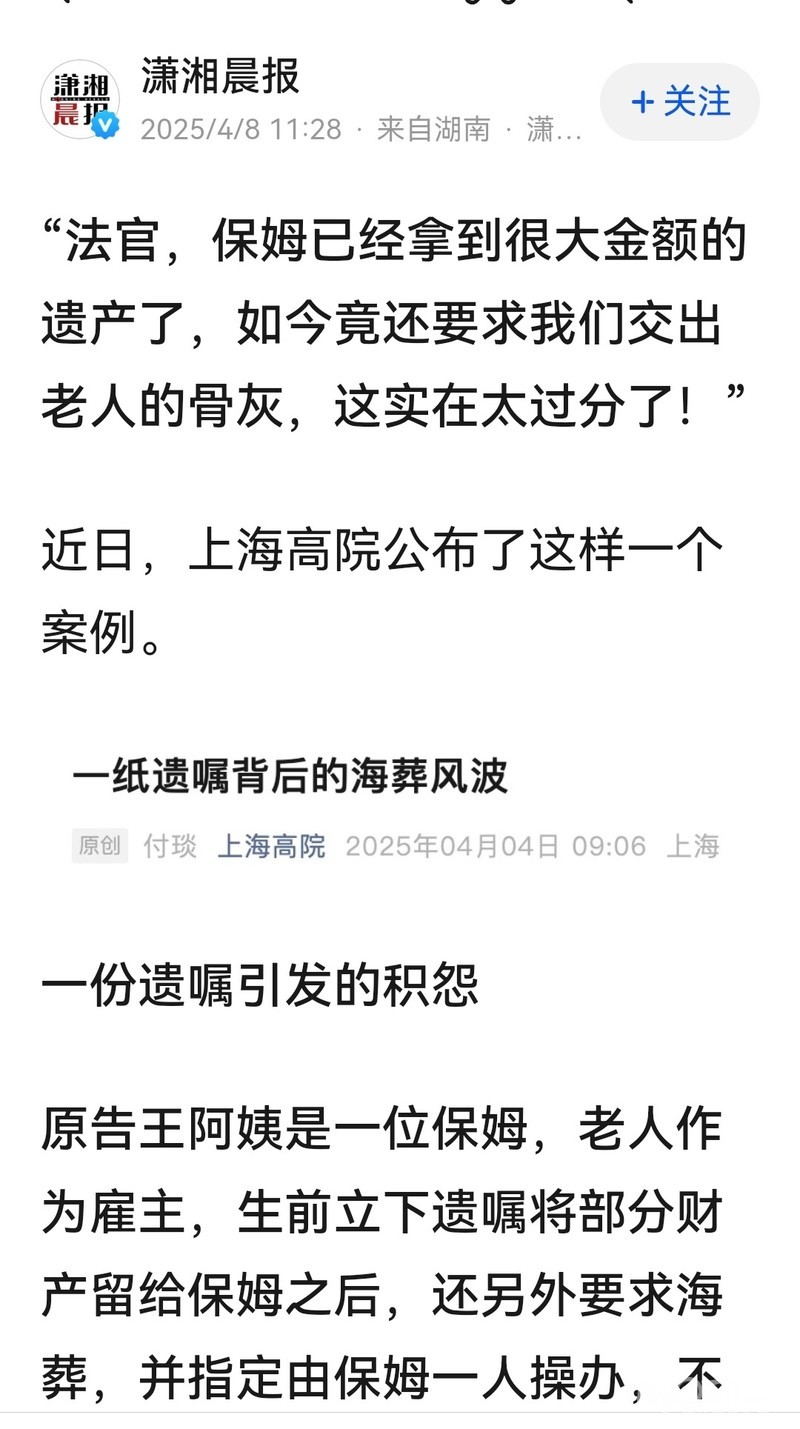
Task: Follow 潇湘晨报 with the 关注 button
Action: 680,102
